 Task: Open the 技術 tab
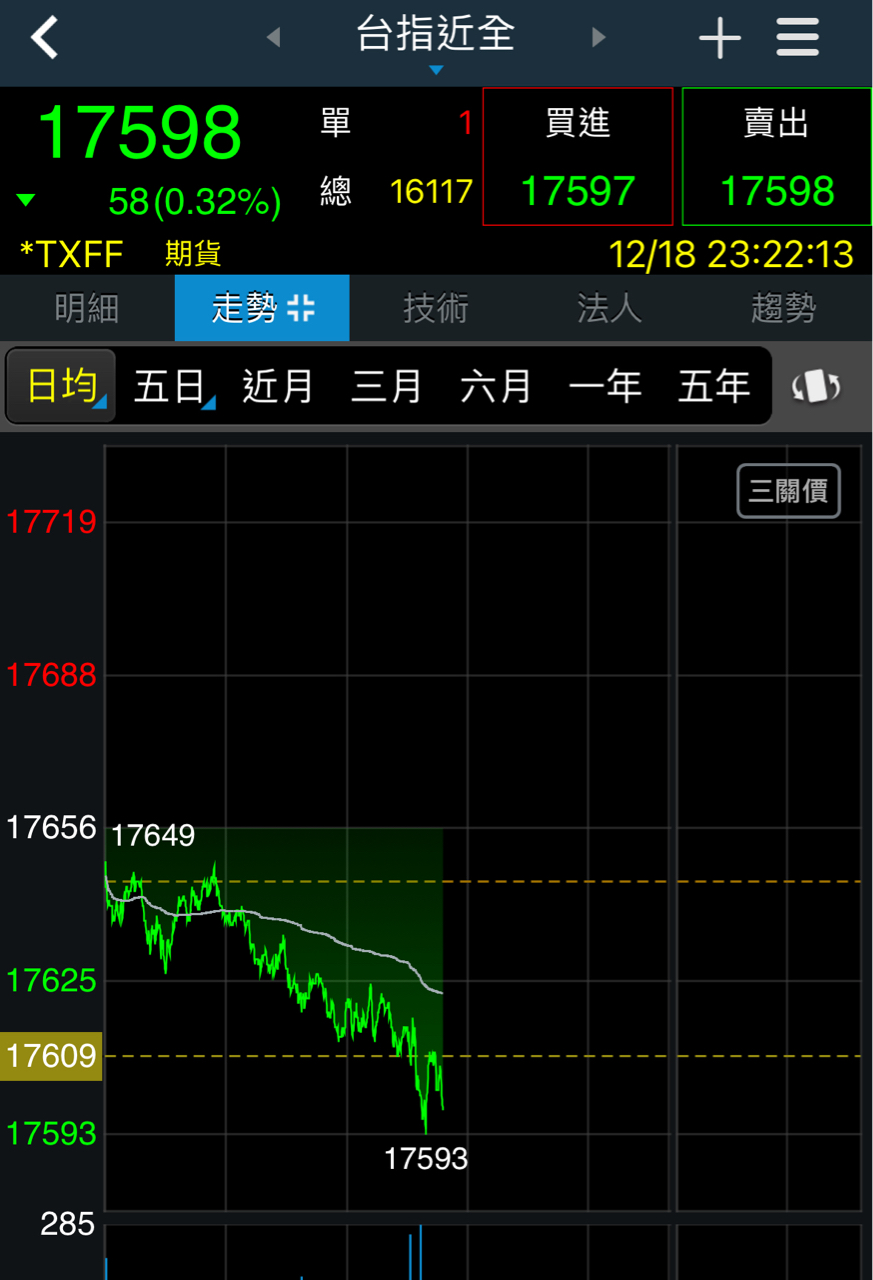click(x=435, y=309)
